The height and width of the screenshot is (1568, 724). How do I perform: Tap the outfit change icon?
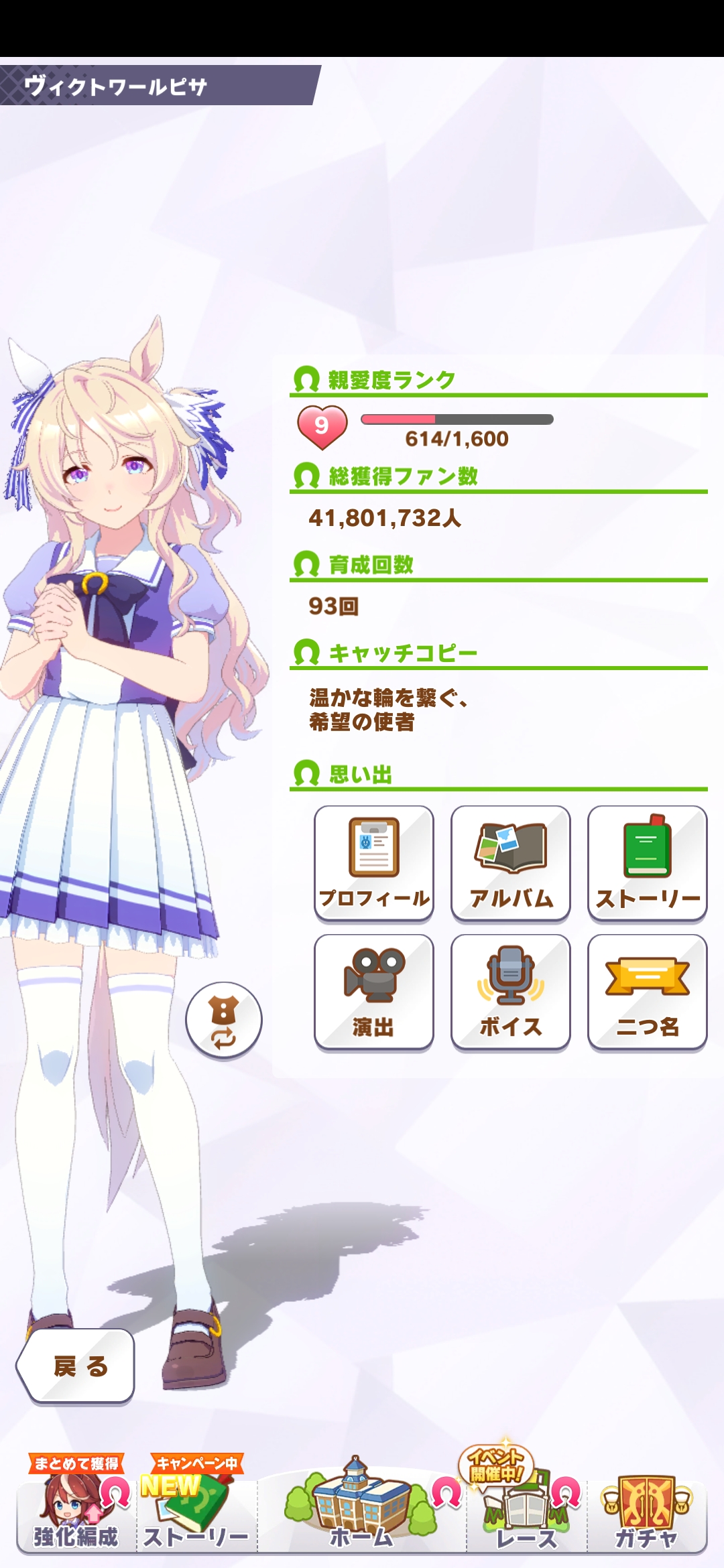pos(223,1020)
